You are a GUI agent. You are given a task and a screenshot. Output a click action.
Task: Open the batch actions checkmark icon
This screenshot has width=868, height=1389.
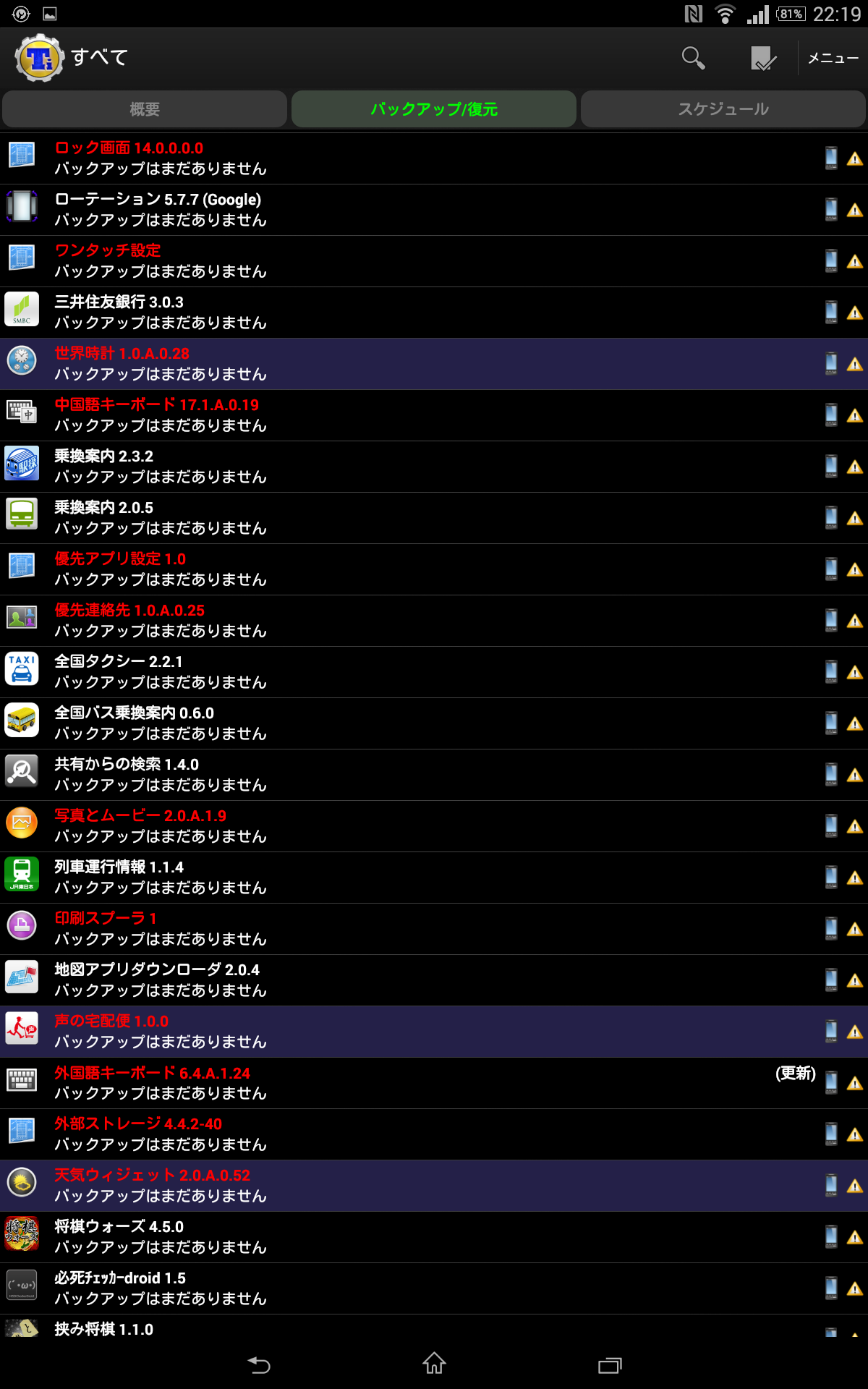(763, 58)
